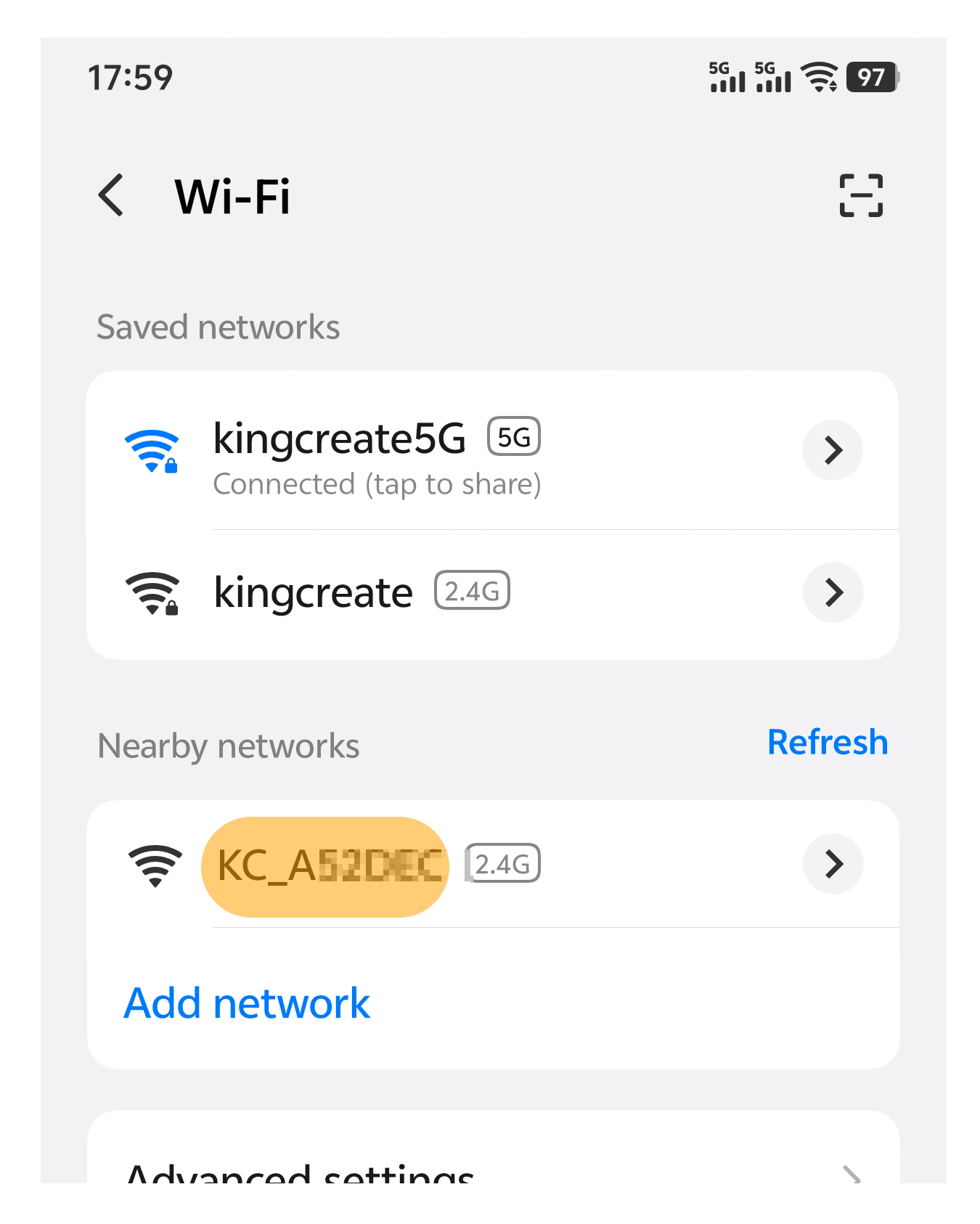Refresh the nearby networks list
Screen dimensions: 980x1224
tap(827, 742)
